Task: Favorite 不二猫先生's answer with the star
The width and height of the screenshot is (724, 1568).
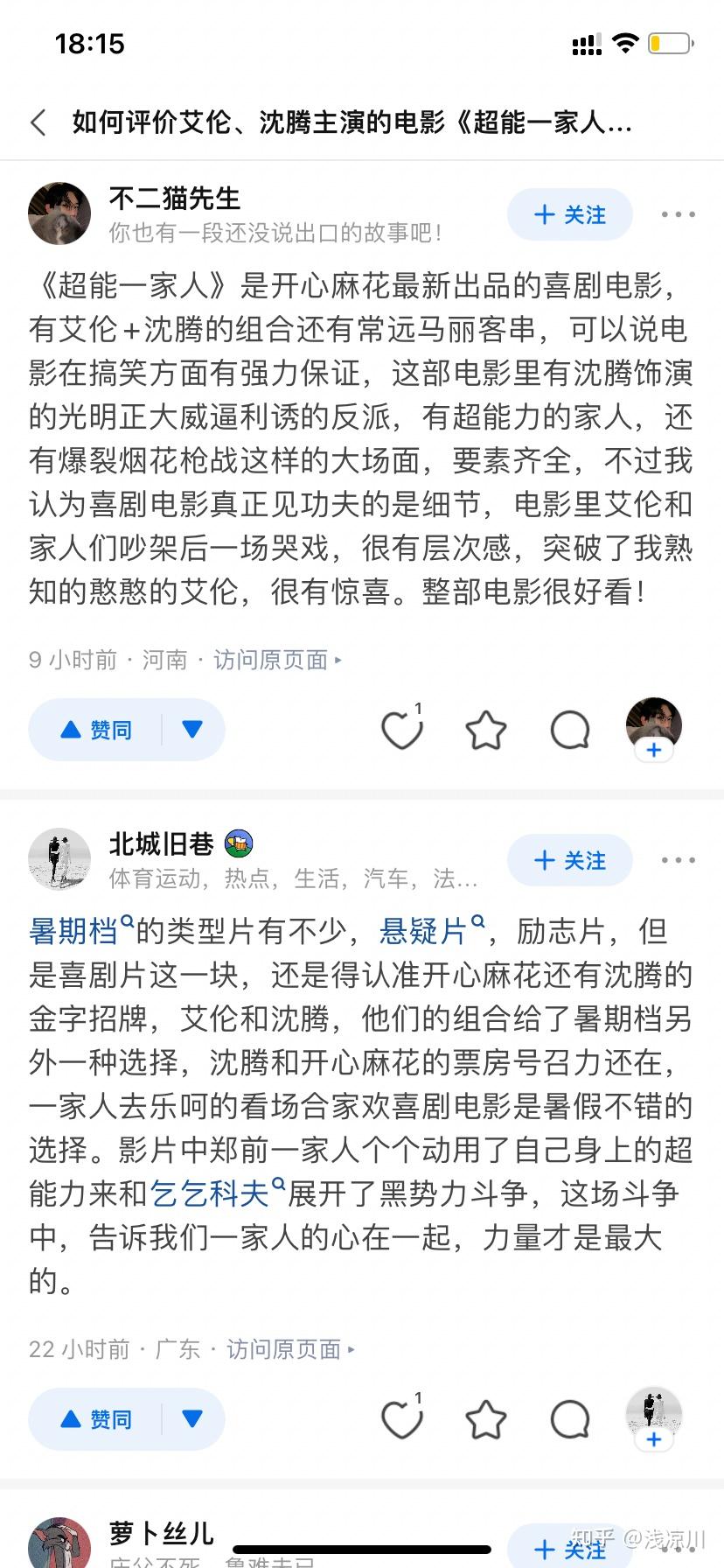Action: (485, 731)
